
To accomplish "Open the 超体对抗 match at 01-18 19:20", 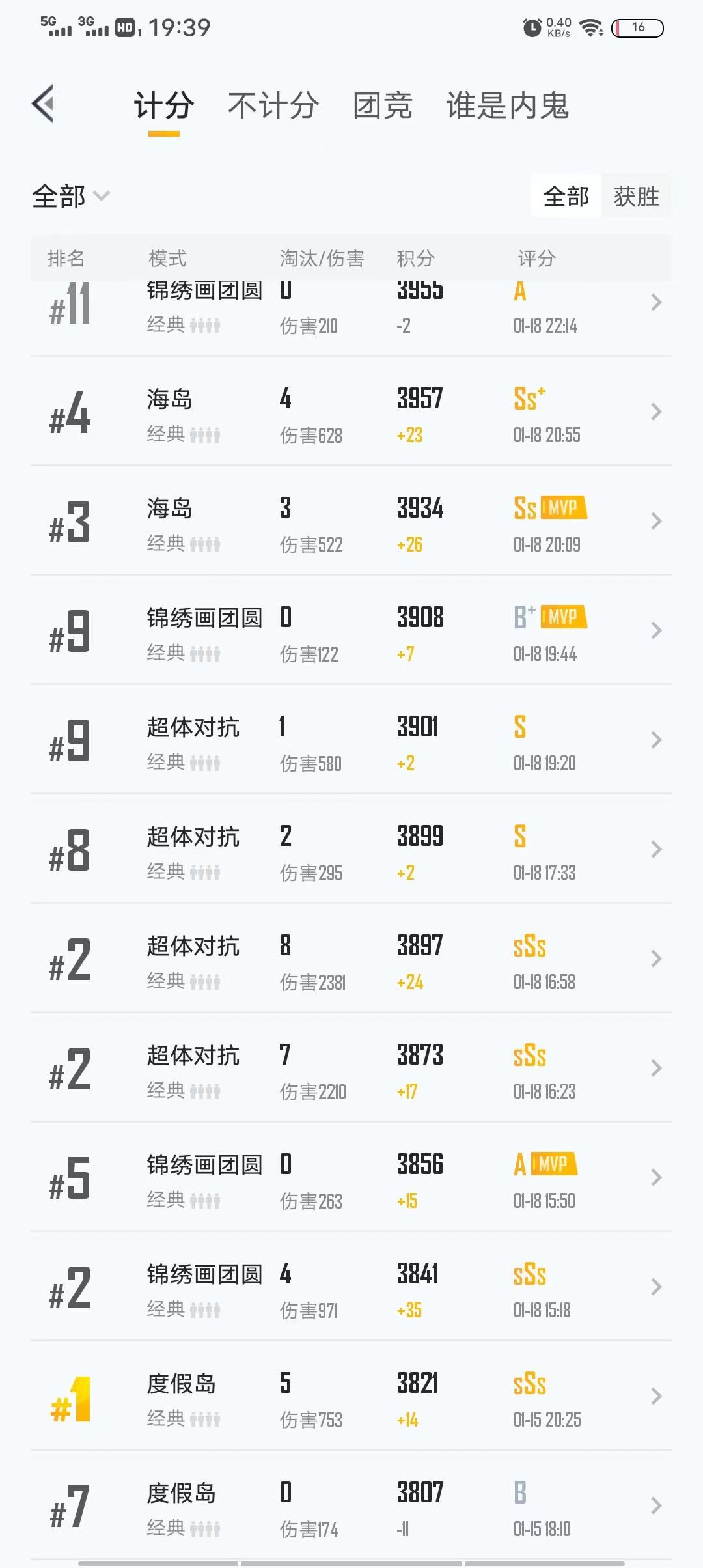I will coord(351,740).
